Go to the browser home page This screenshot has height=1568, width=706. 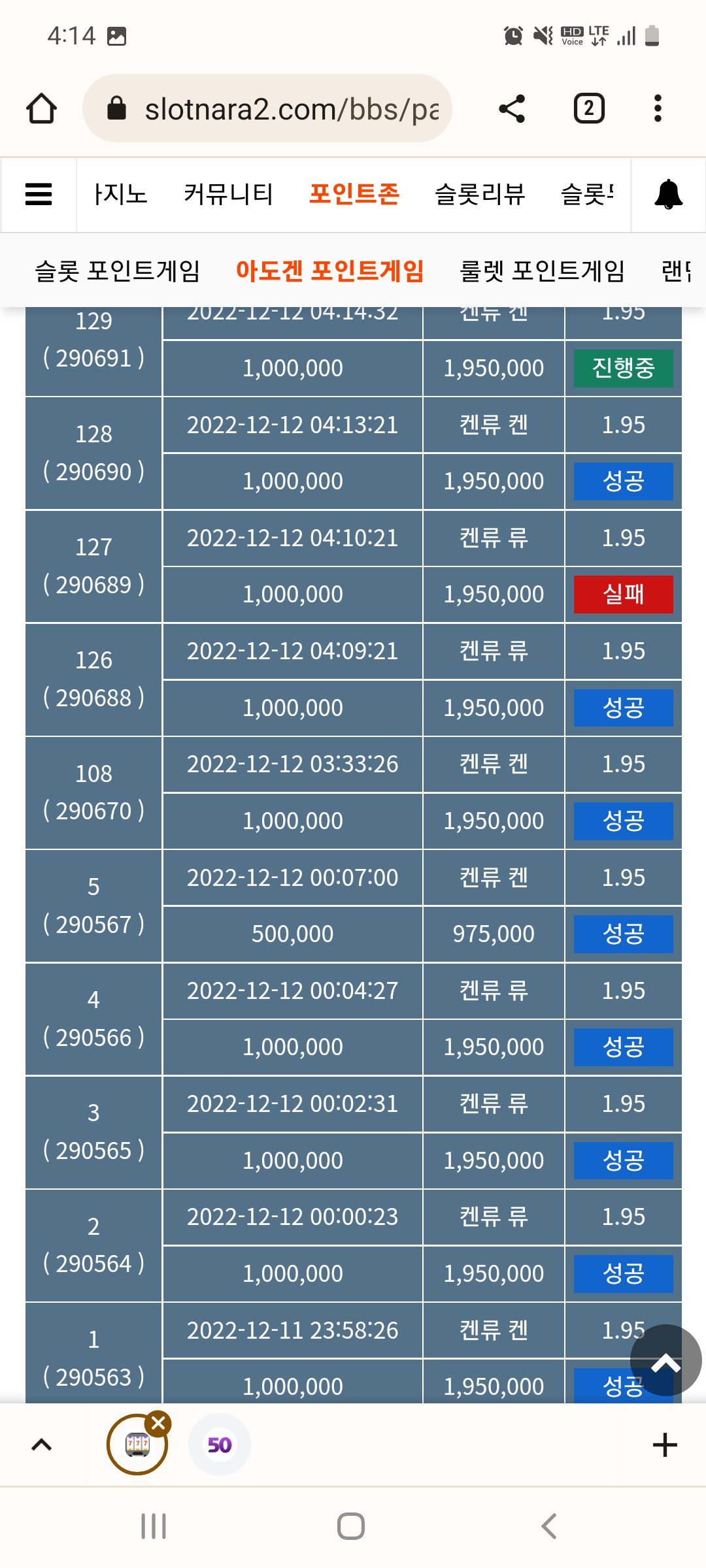[x=41, y=108]
